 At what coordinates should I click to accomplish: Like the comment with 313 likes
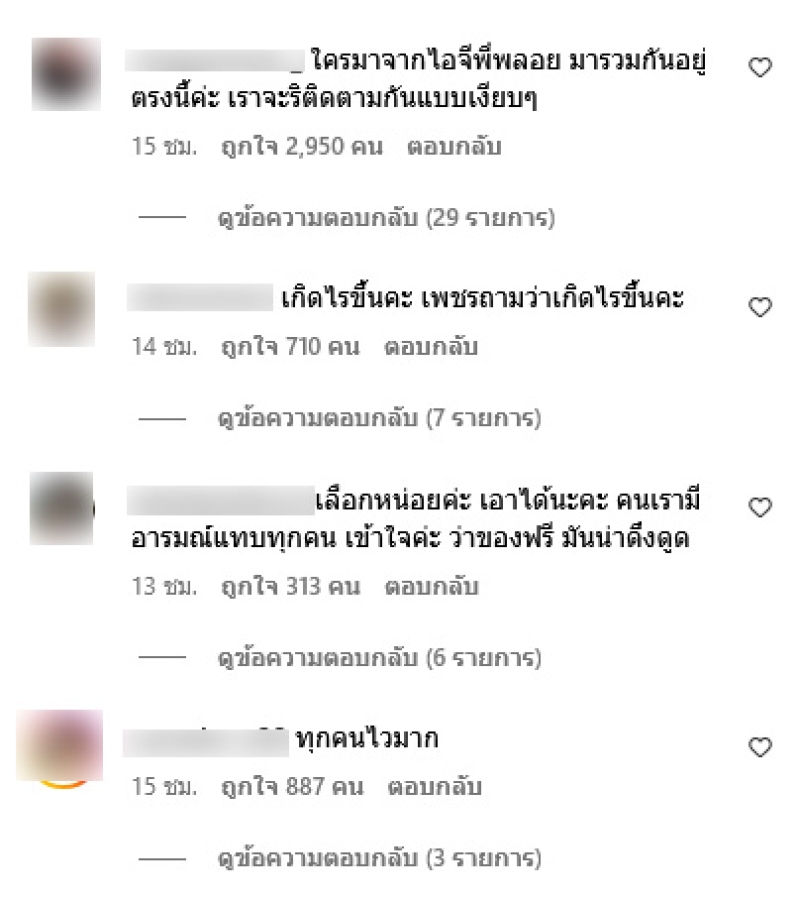tap(760, 507)
